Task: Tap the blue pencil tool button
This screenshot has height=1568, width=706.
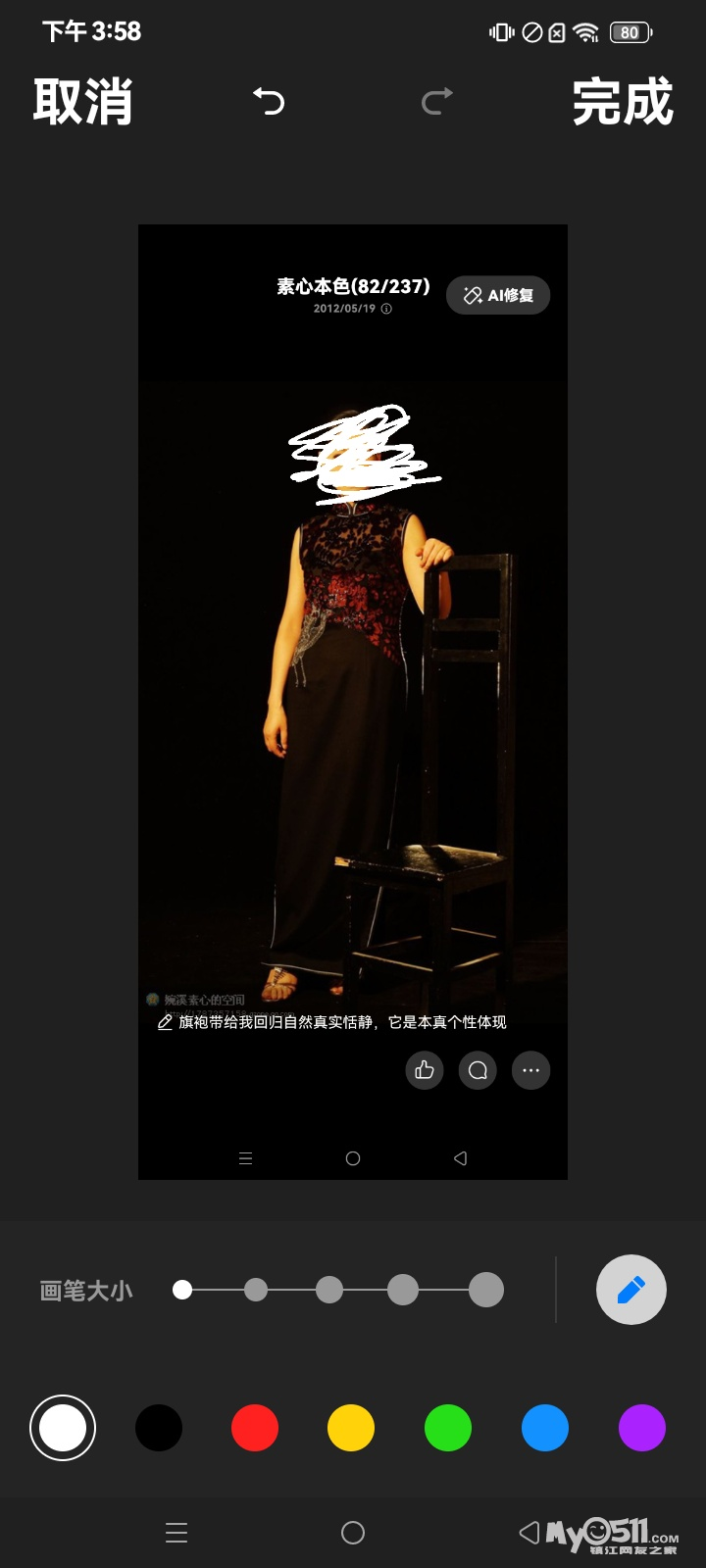Action: coord(631,1290)
